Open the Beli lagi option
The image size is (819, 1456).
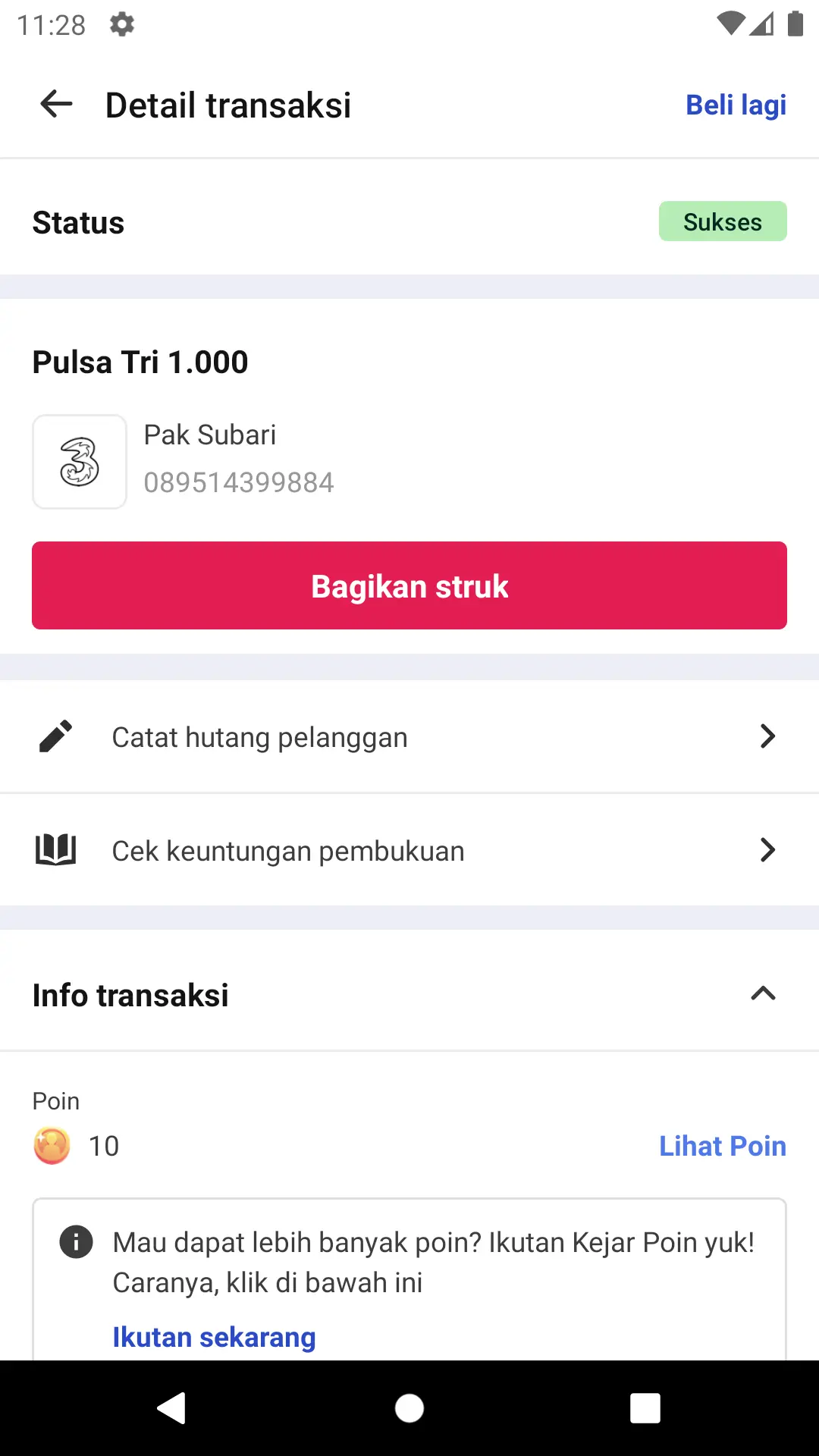tap(736, 104)
